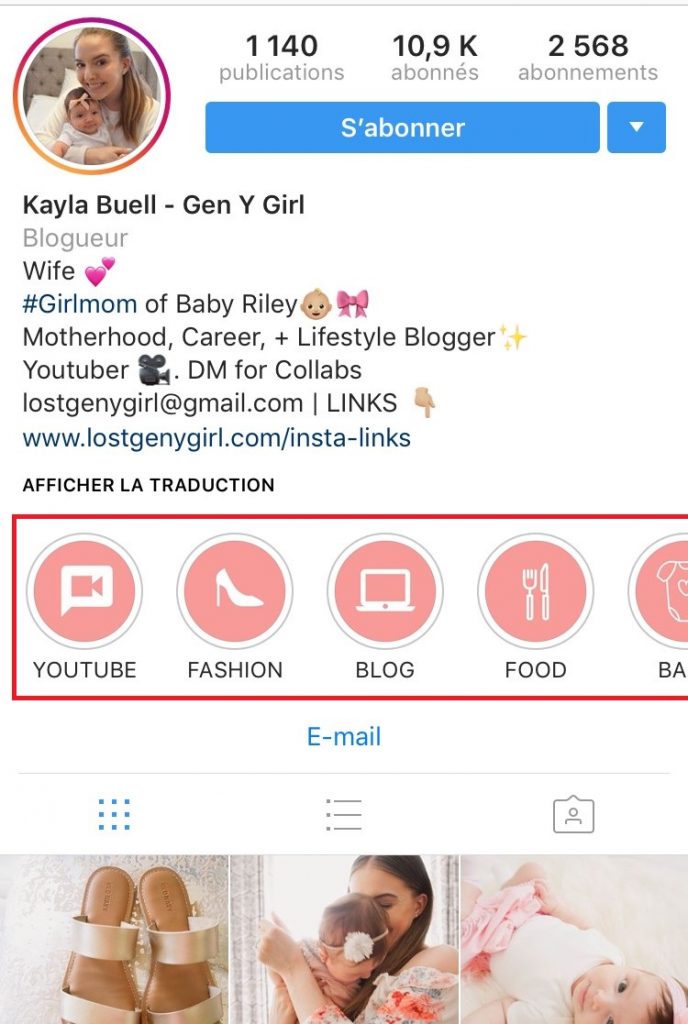The image size is (688, 1024).
Task: View the 2 568 abonnements list
Action: coord(588,58)
